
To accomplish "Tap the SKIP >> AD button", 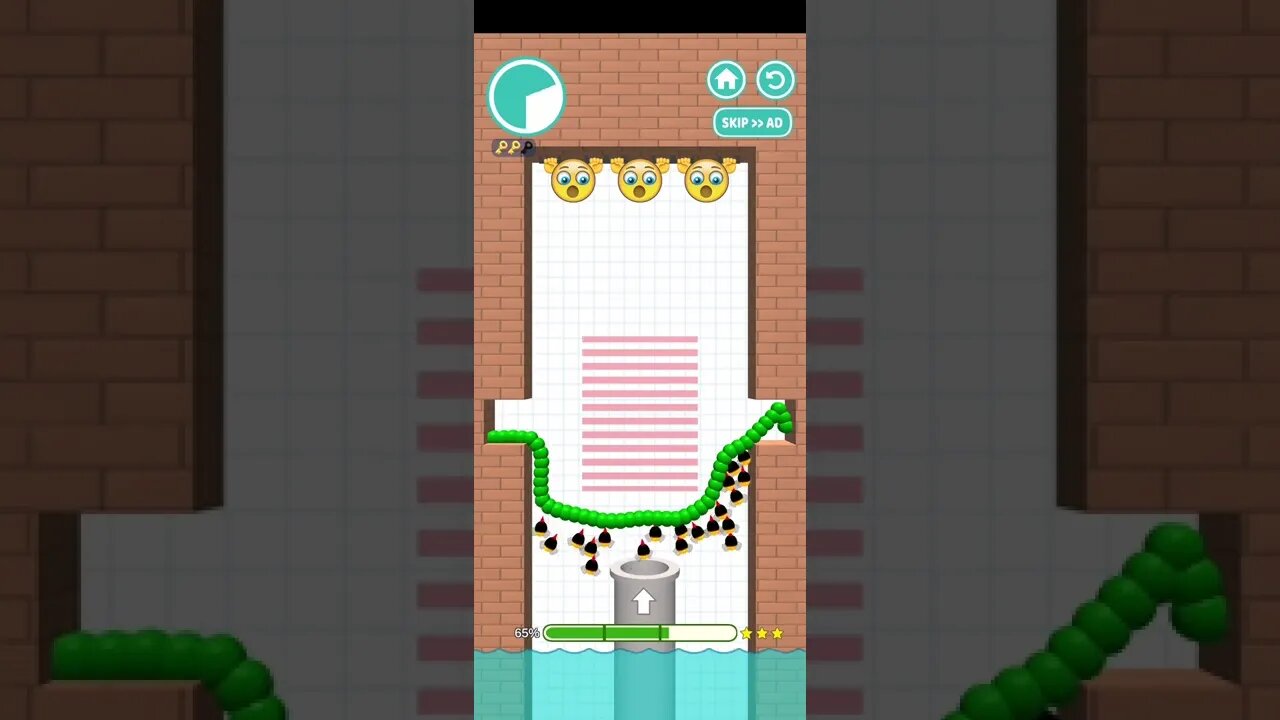I will pyautogui.click(x=752, y=123).
